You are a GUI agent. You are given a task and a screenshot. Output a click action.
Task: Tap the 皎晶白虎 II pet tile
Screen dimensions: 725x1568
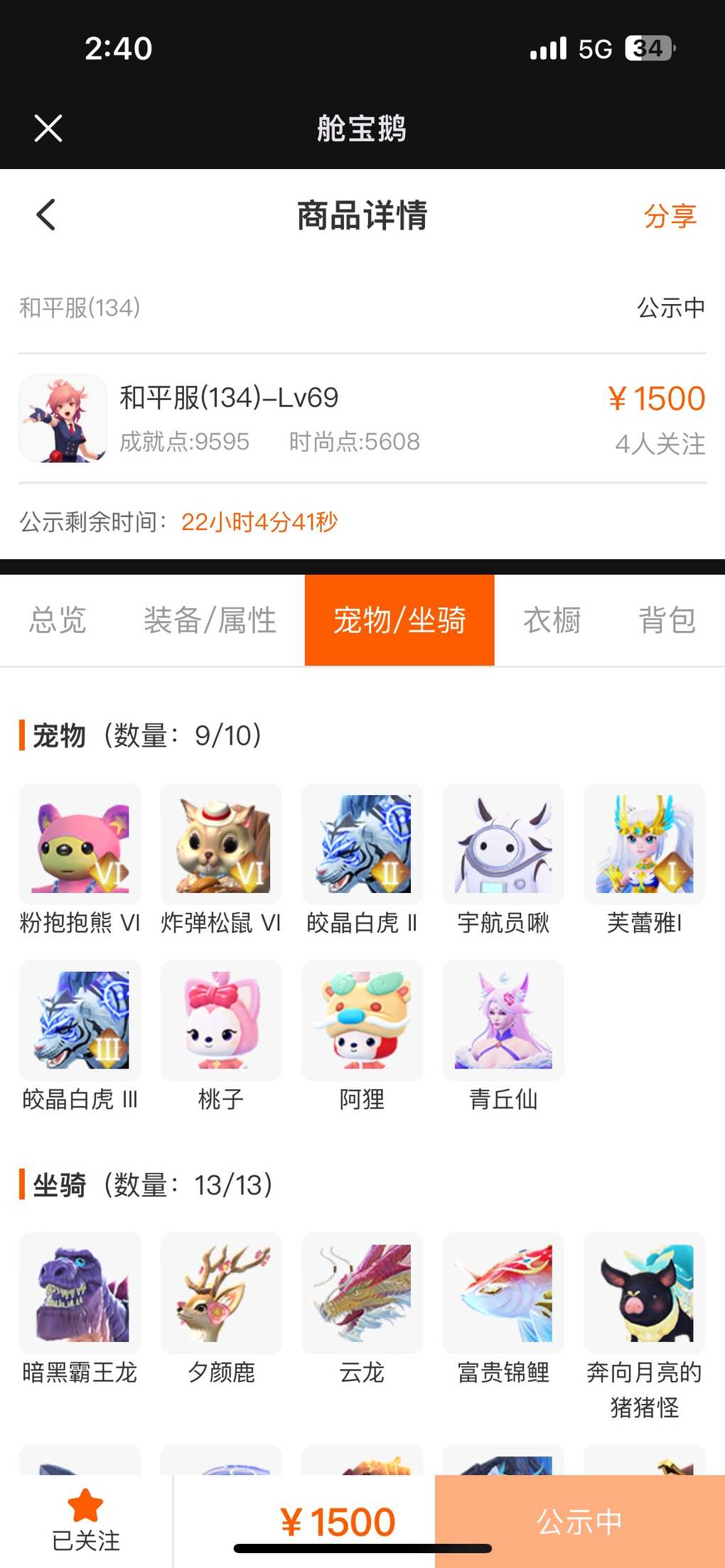(x=362, y=845)
